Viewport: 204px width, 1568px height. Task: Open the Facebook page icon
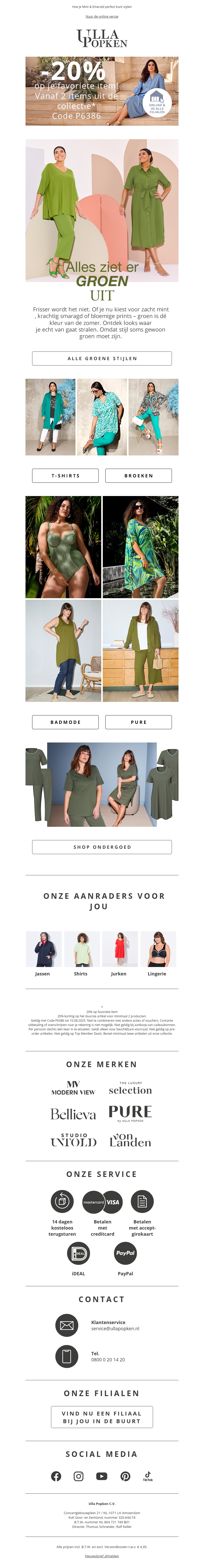[56, 1476]
